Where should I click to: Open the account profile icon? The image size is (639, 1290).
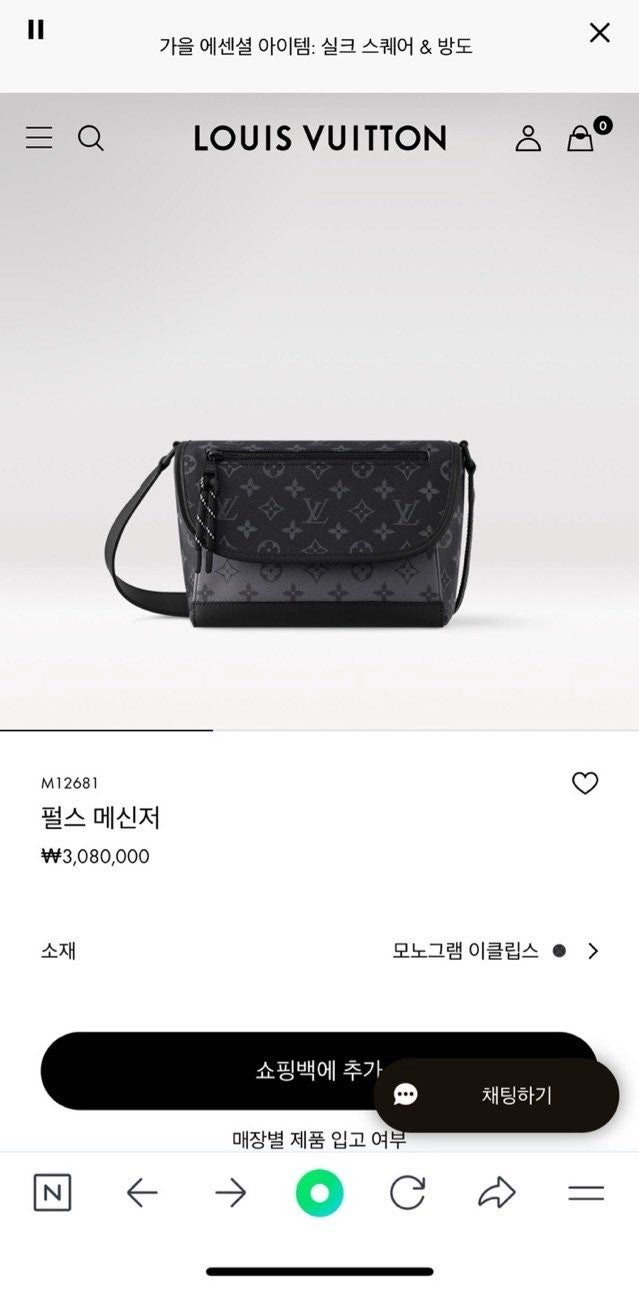(x=528, y=139)
